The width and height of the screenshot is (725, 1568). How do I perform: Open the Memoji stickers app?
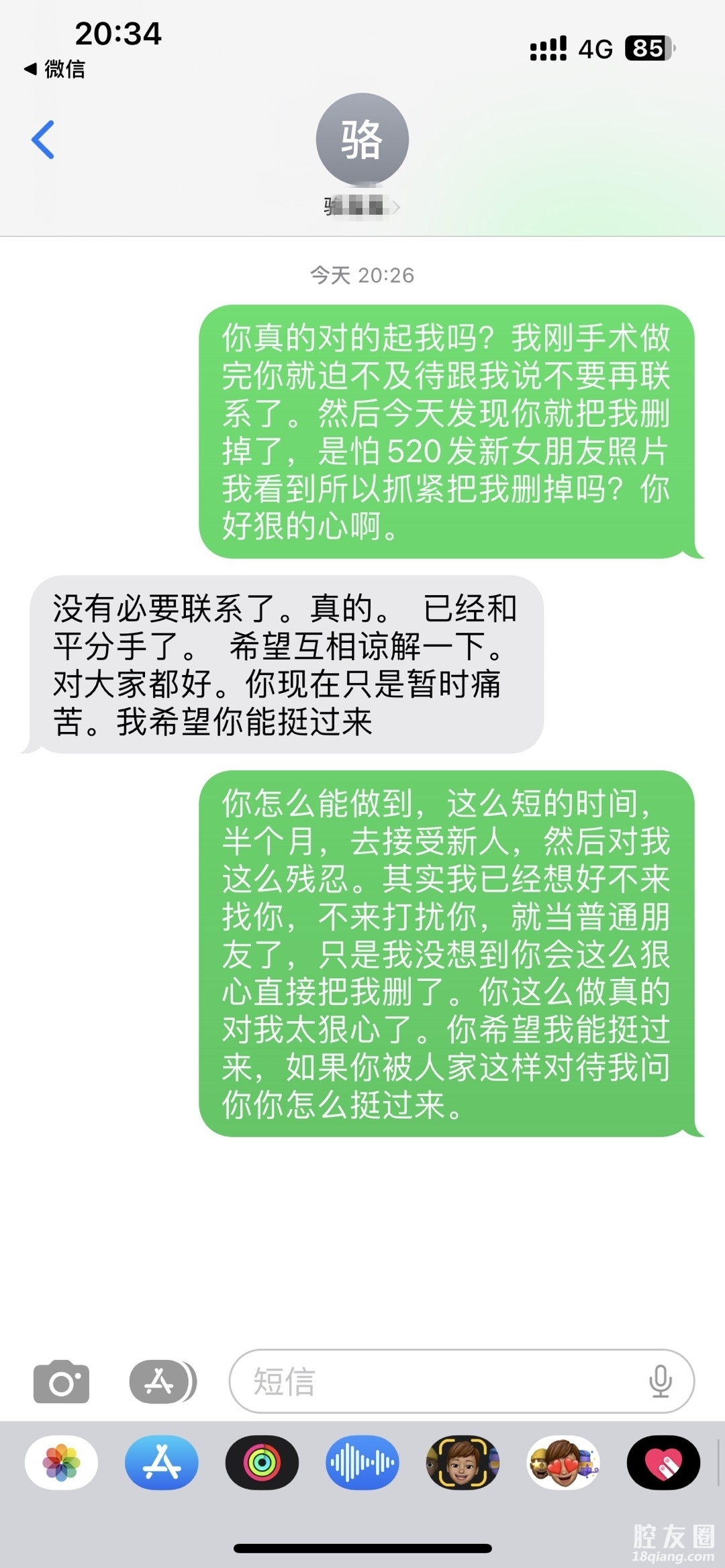563,1463
